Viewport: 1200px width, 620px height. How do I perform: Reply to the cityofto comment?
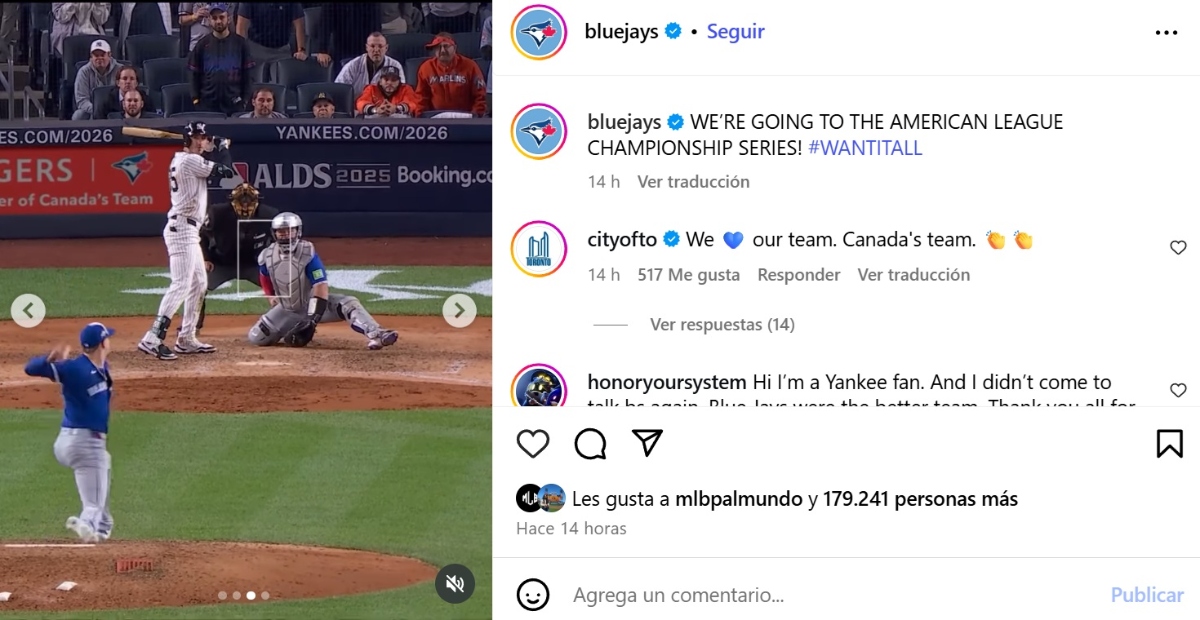[798, 274]
